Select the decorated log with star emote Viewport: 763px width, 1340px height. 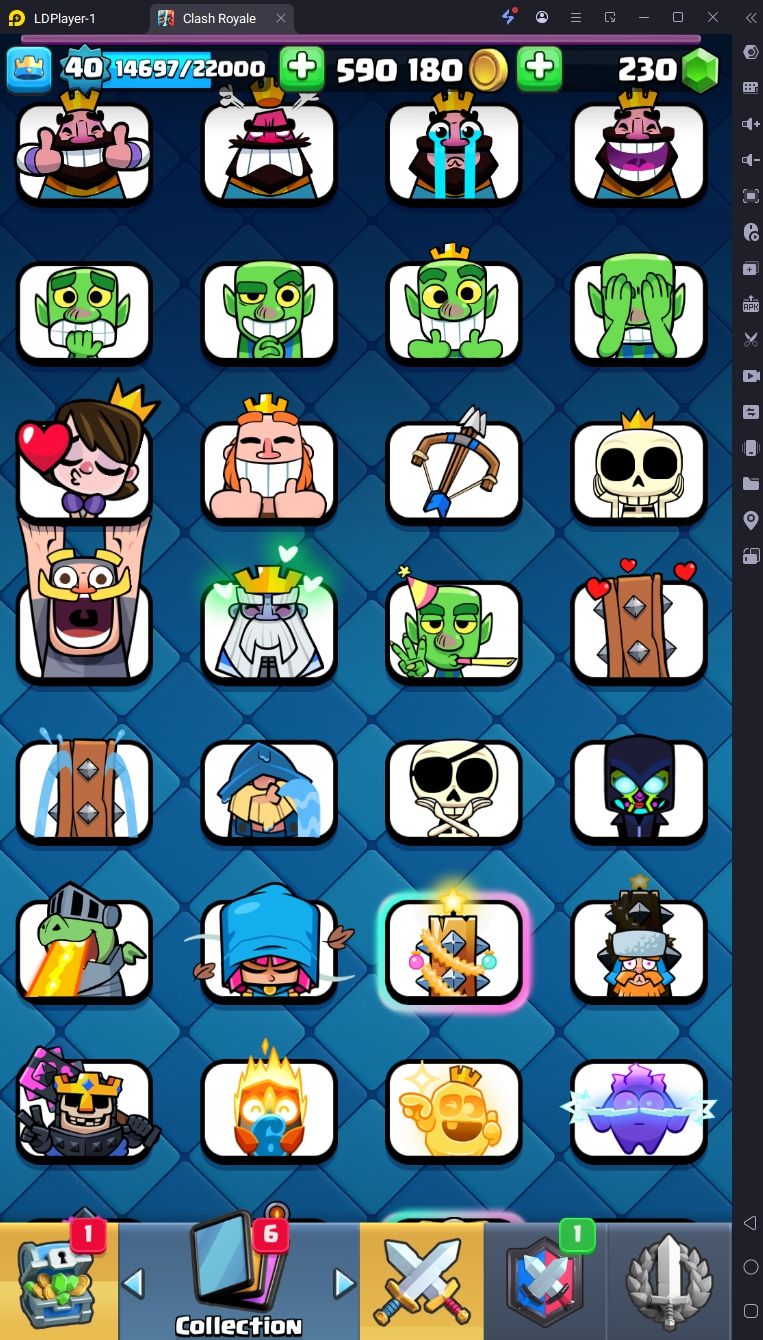point(454,950)
